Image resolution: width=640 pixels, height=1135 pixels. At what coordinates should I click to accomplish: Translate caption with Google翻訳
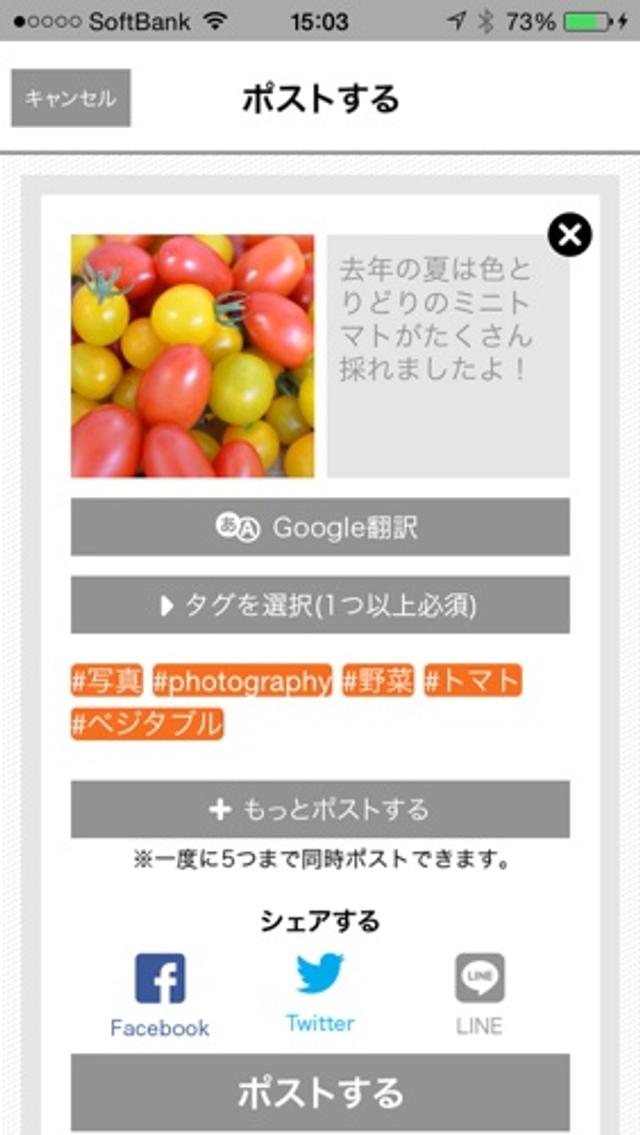pyautogui.click(x=320, y=527)
